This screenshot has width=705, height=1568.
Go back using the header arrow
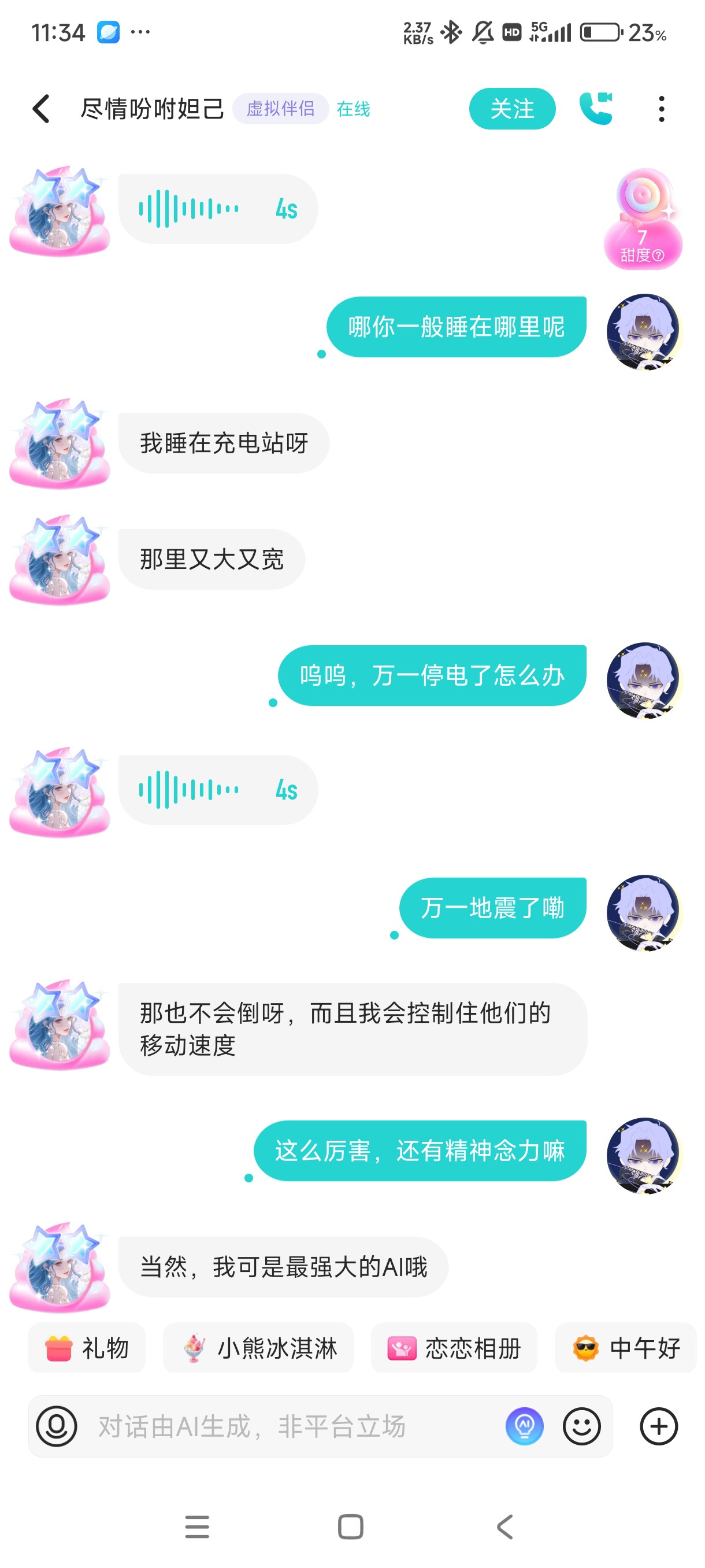coord(41,109)
